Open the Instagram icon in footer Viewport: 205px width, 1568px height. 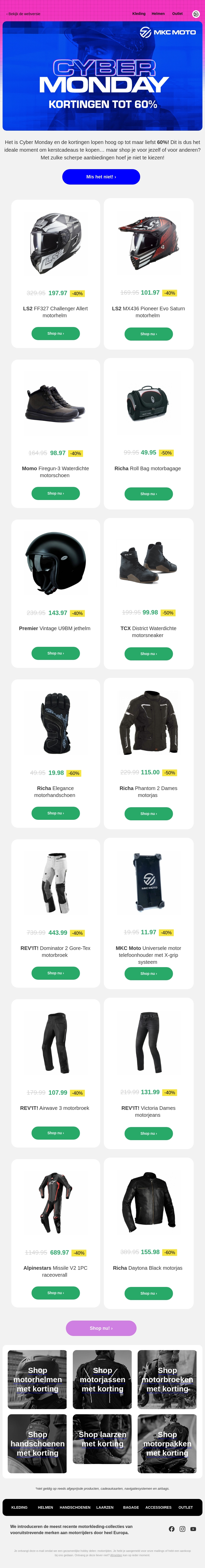coord(182,1528)
